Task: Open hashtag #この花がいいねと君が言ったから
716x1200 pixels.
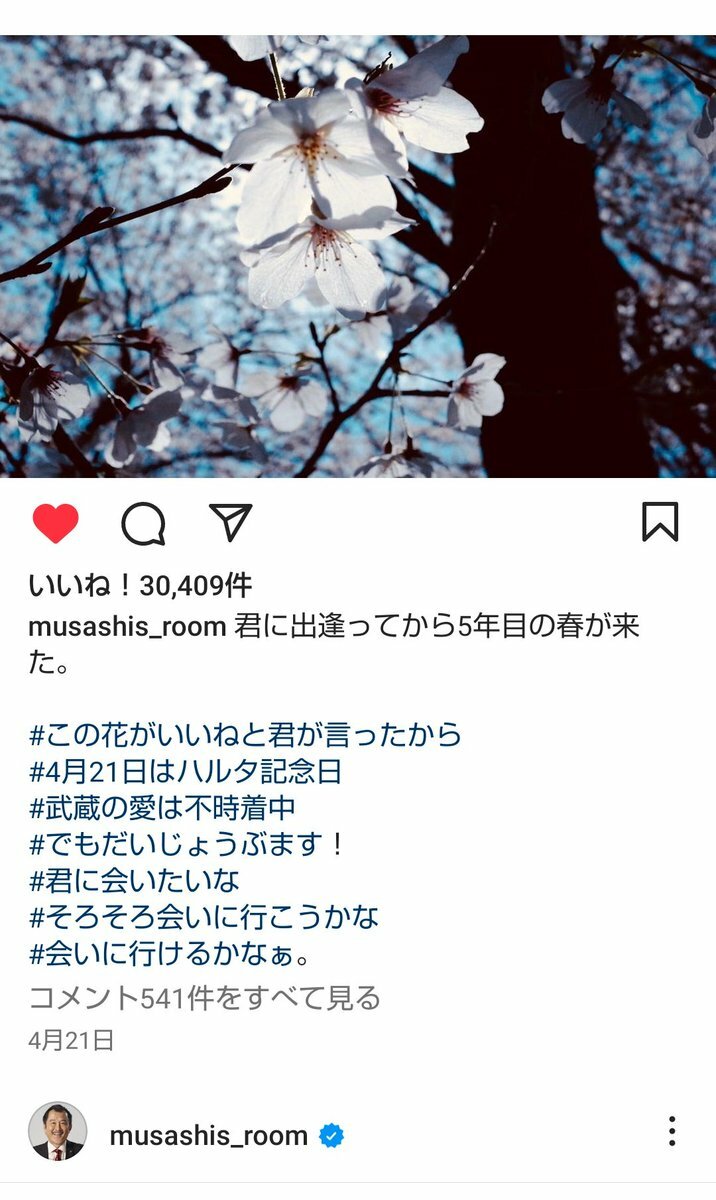Action: pyautogui.click(x=245, y=735)
